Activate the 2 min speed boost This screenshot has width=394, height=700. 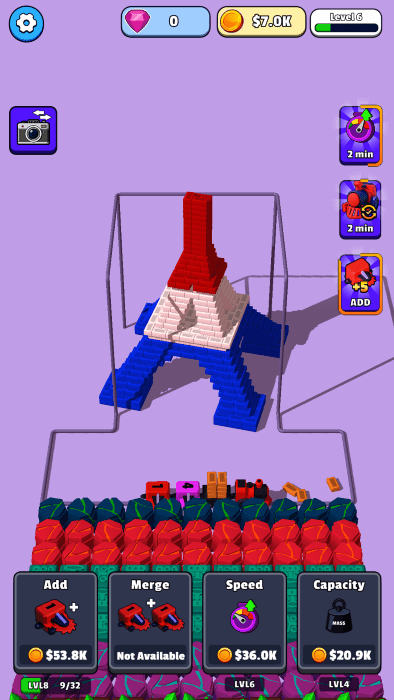(x=360, y=135)
